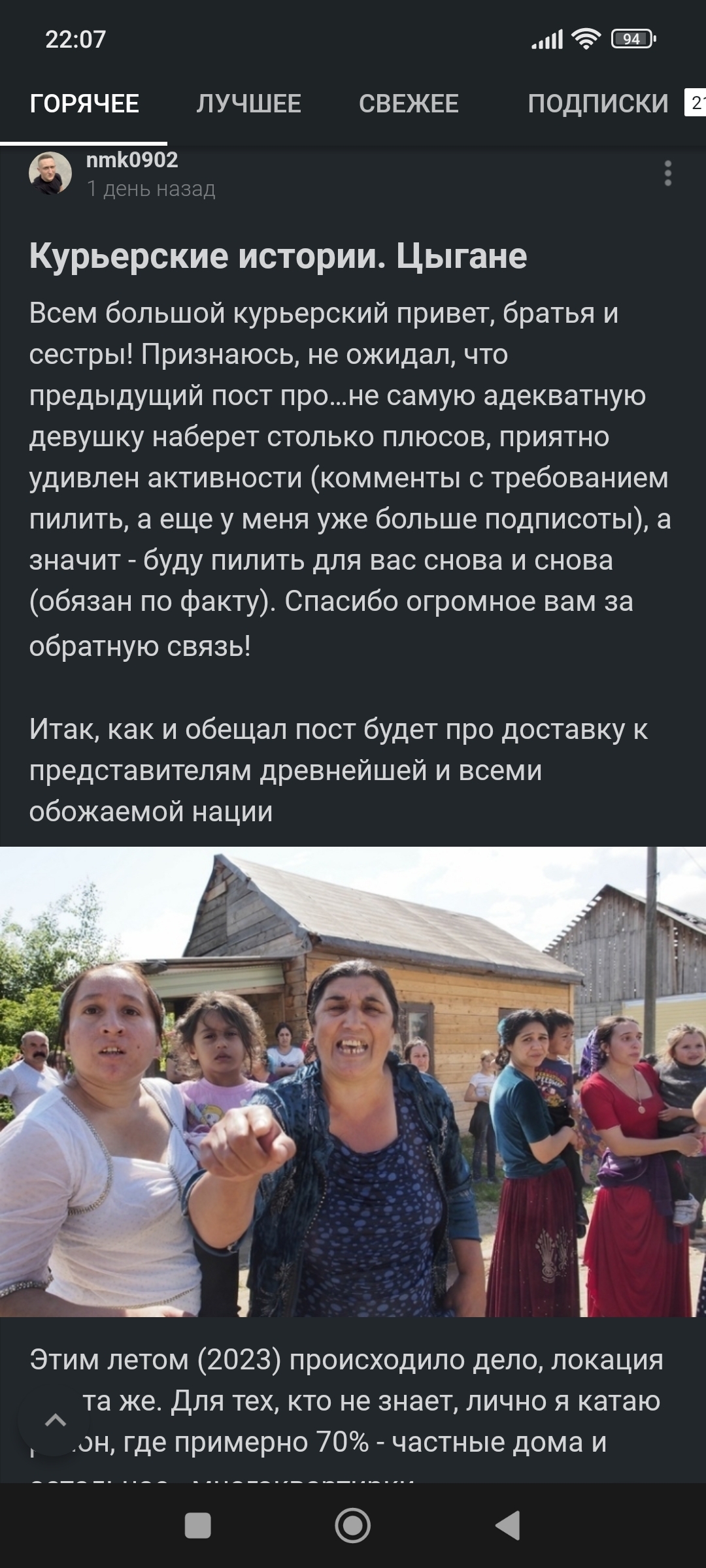706x1568 pixels.
Task: Switch to the Лучшее tab
Action: click(248, 104)
